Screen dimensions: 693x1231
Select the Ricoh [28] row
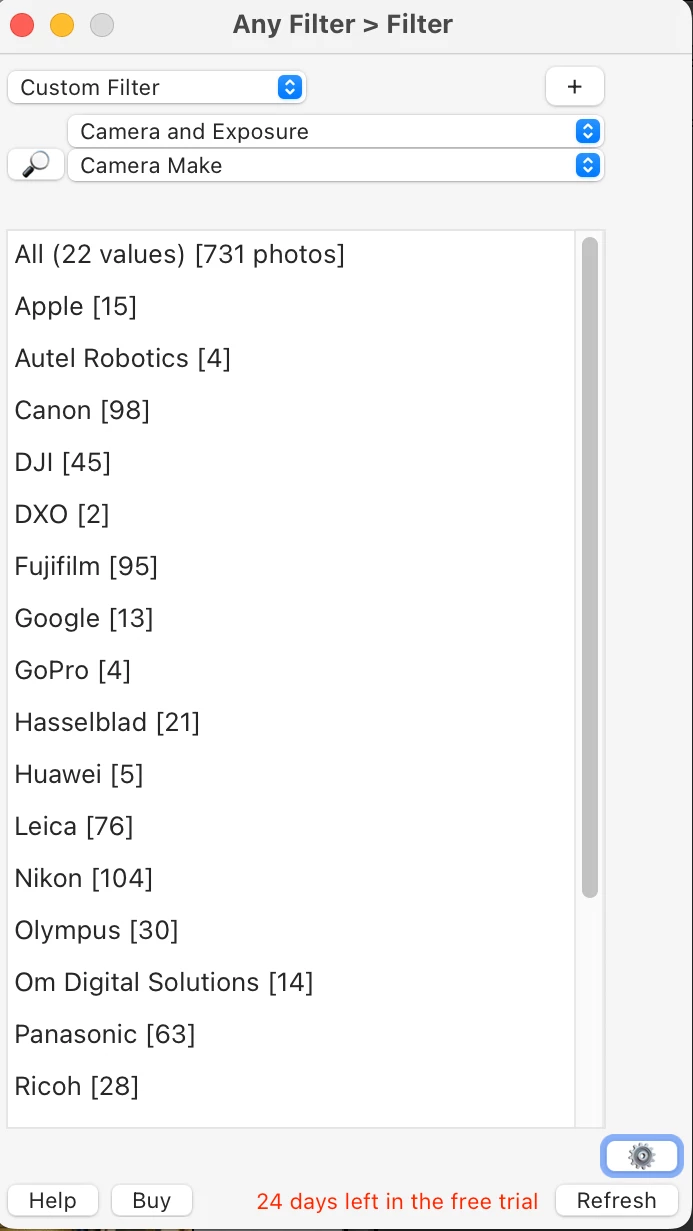pos(77,1087)
